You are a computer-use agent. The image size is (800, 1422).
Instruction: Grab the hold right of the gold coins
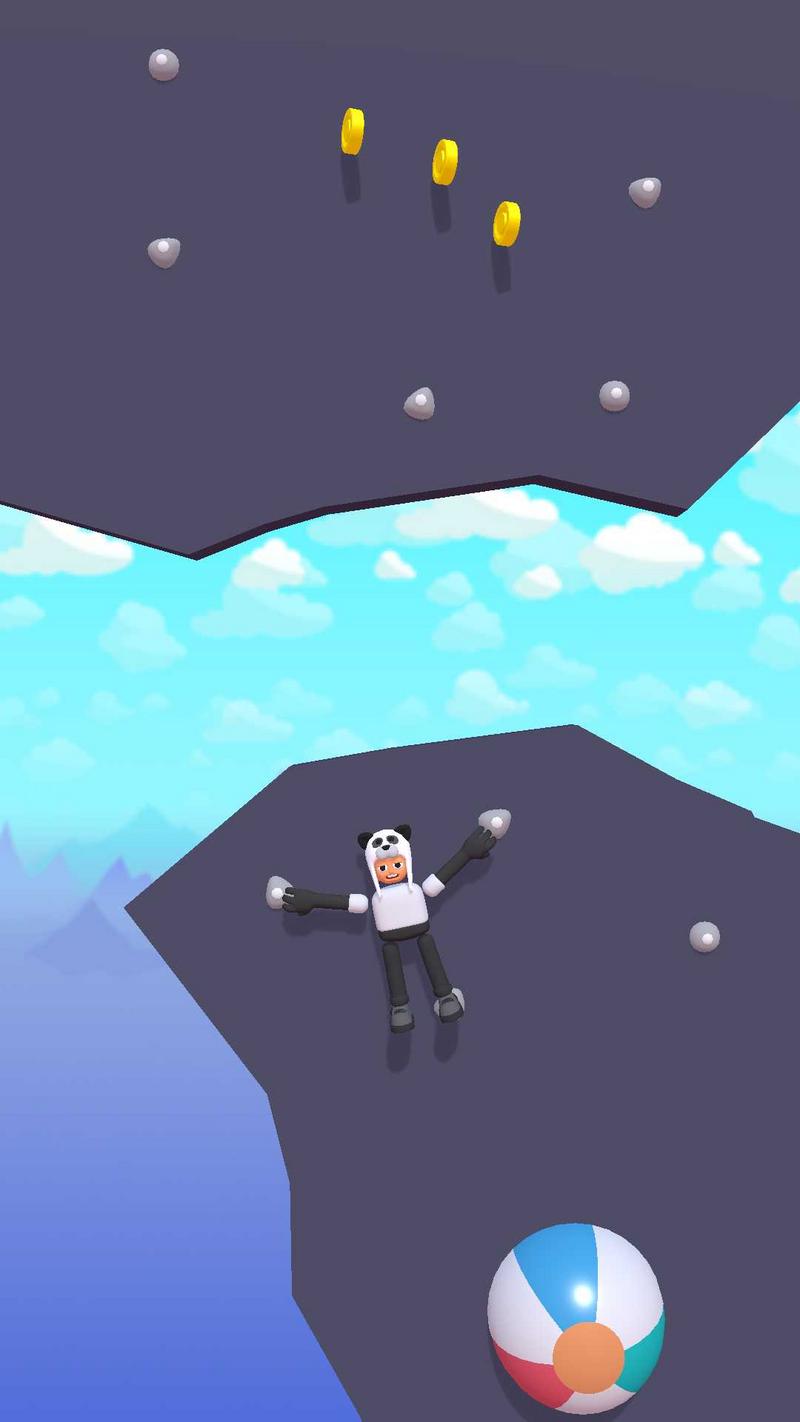645,191
